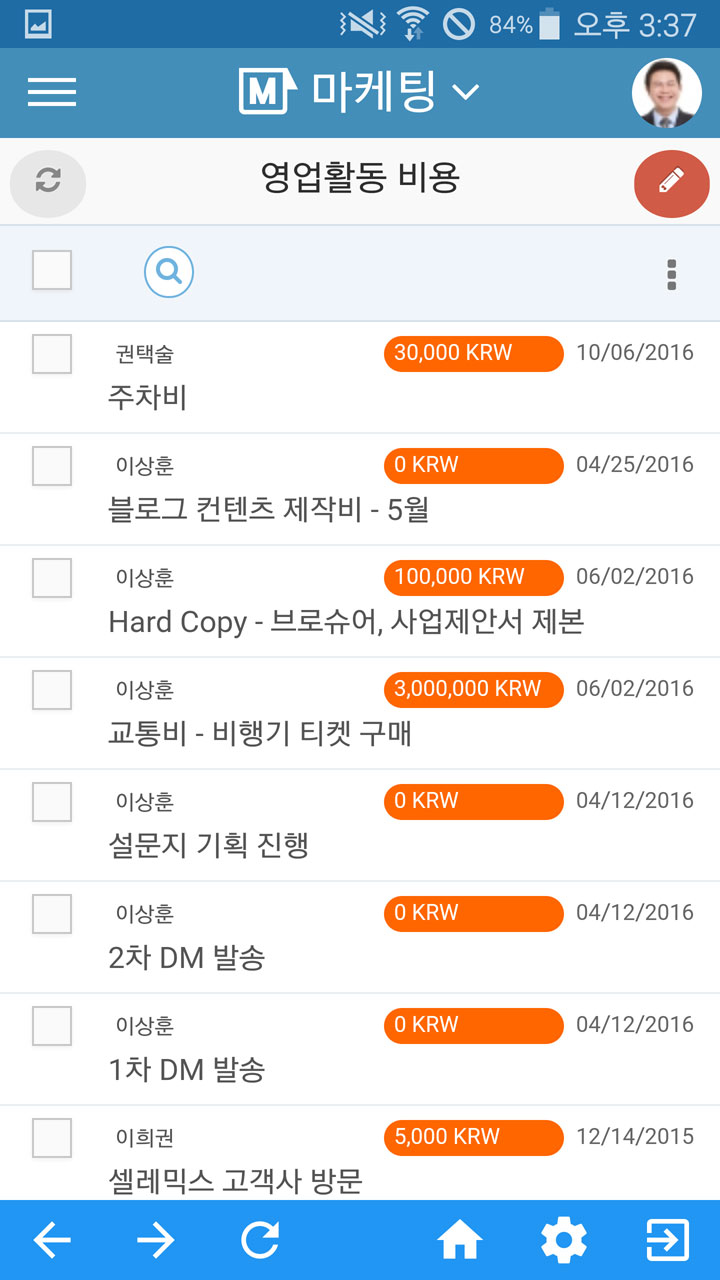
Task: Open the three-dot overflow menu
Action: tap(672, 275)
